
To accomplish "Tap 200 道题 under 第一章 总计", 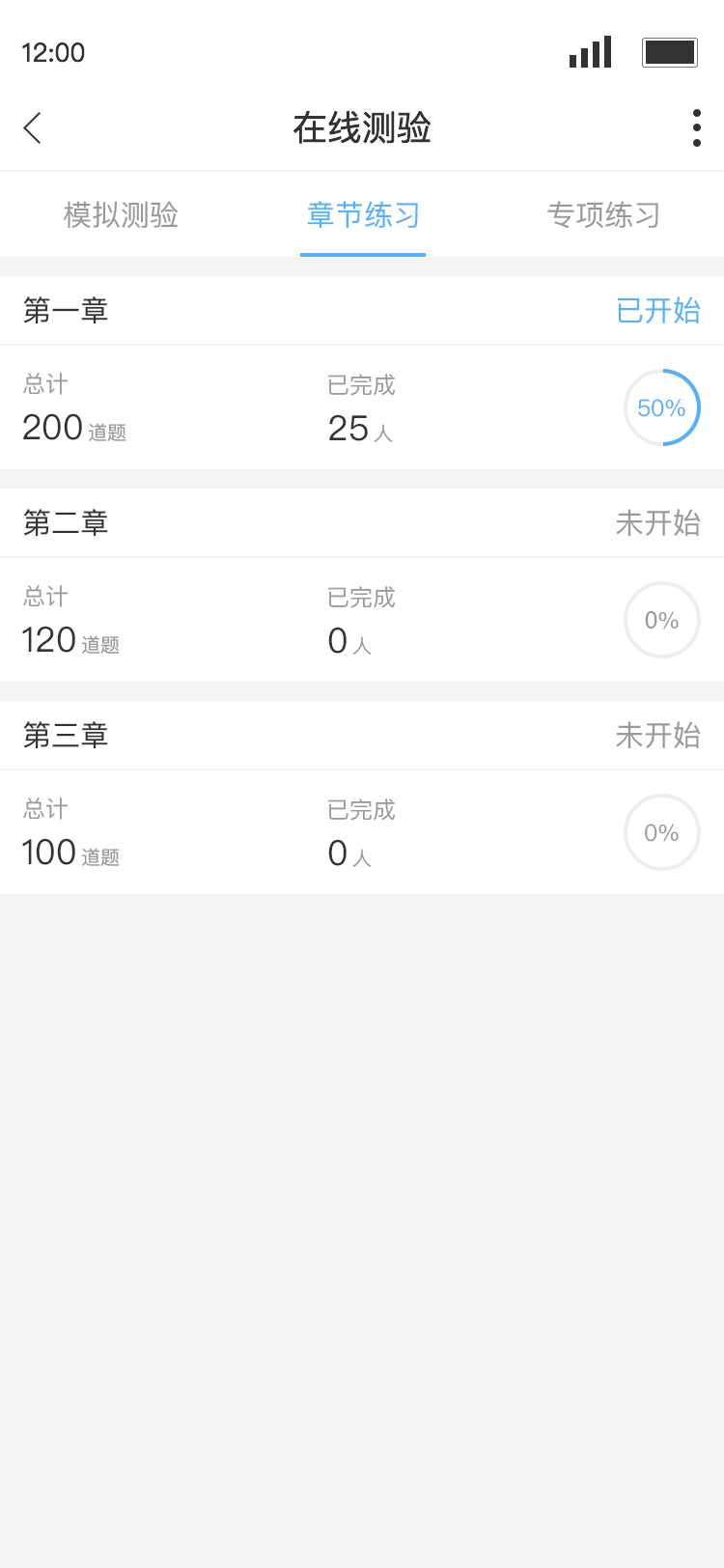I will (72, 427).
